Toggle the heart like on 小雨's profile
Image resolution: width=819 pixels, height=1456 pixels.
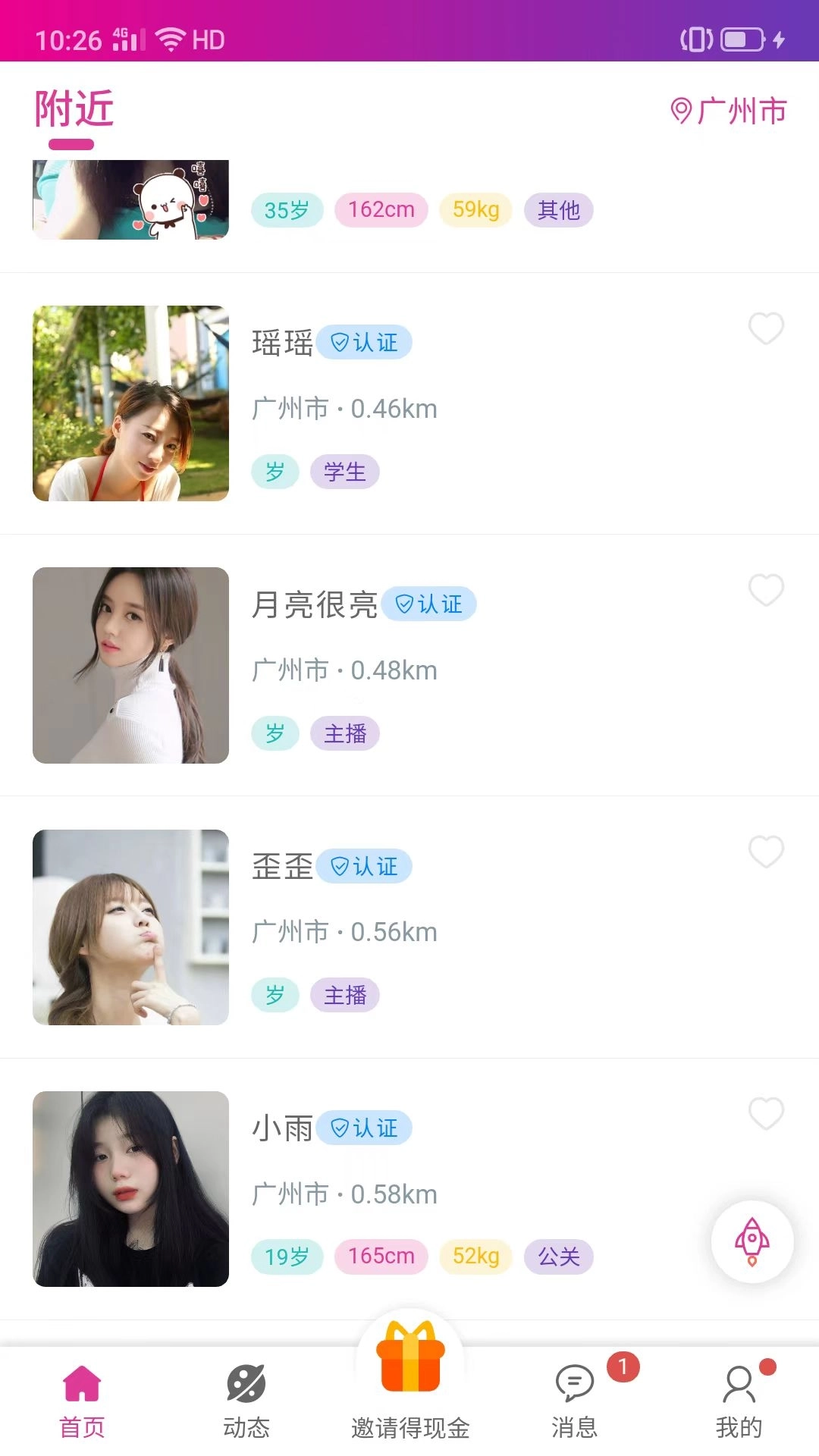[767, 1114]
